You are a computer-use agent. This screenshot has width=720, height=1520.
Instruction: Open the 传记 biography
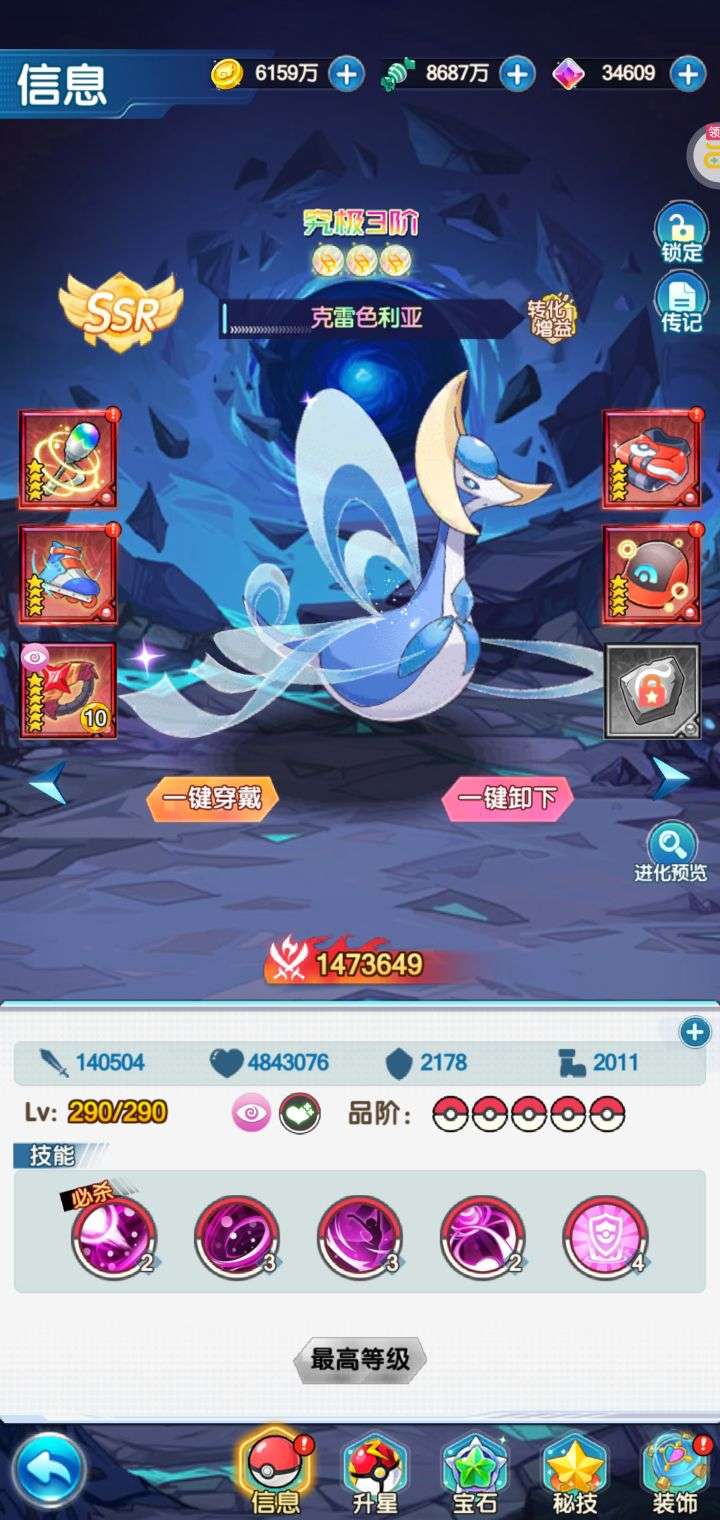point(682,303)
